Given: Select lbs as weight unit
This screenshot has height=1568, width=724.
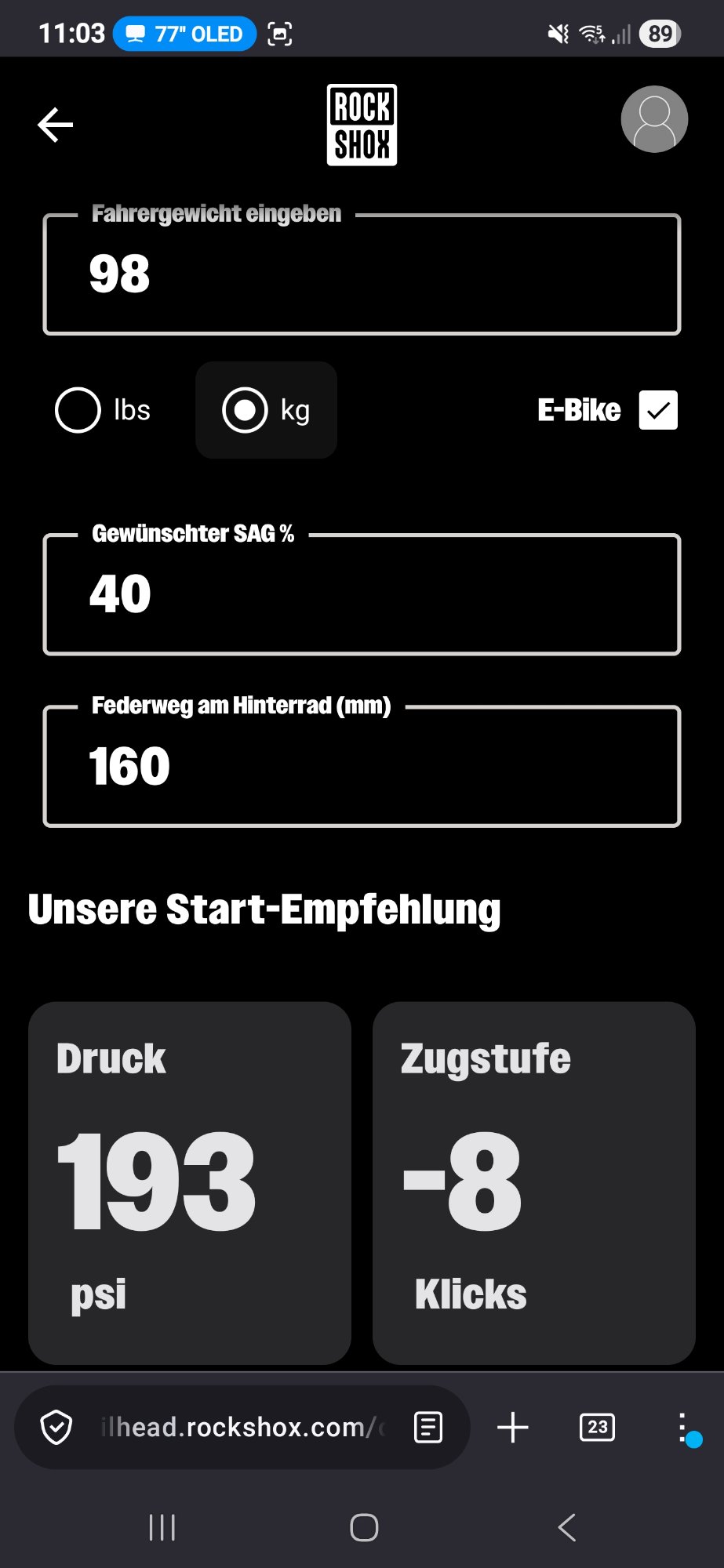Looking at the screenshot, I should coord(78,410).
